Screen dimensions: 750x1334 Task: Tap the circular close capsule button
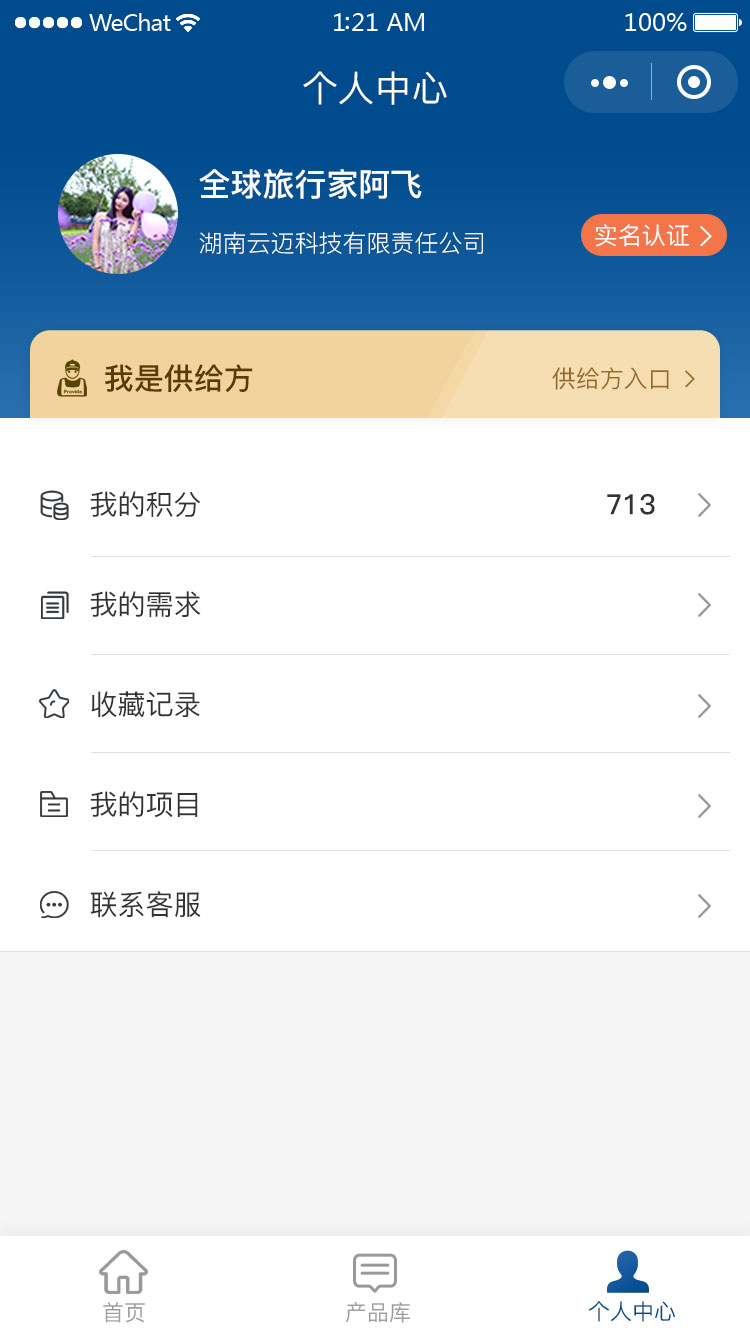(x=694, y=82)
